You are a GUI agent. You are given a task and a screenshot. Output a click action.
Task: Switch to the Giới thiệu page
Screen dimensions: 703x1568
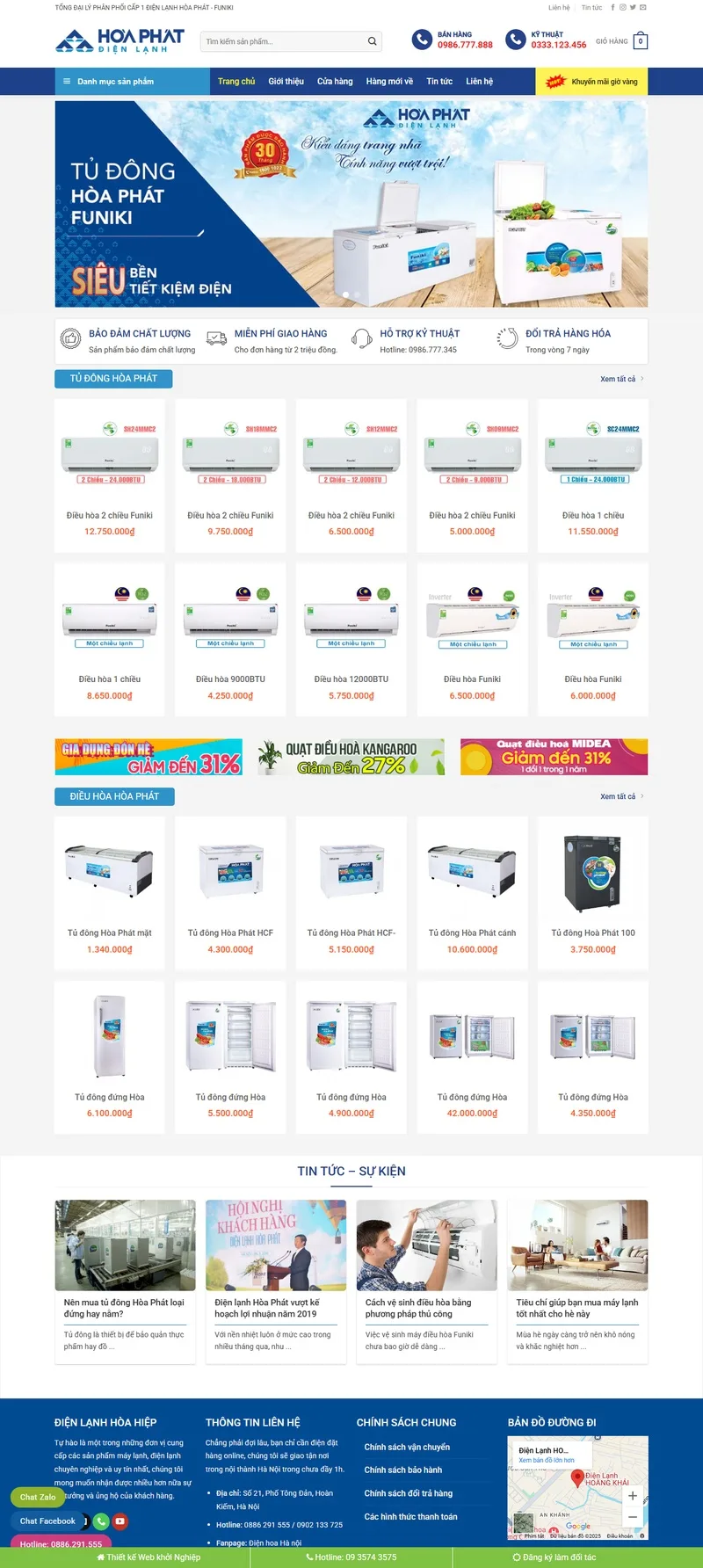tap(286, 82)
